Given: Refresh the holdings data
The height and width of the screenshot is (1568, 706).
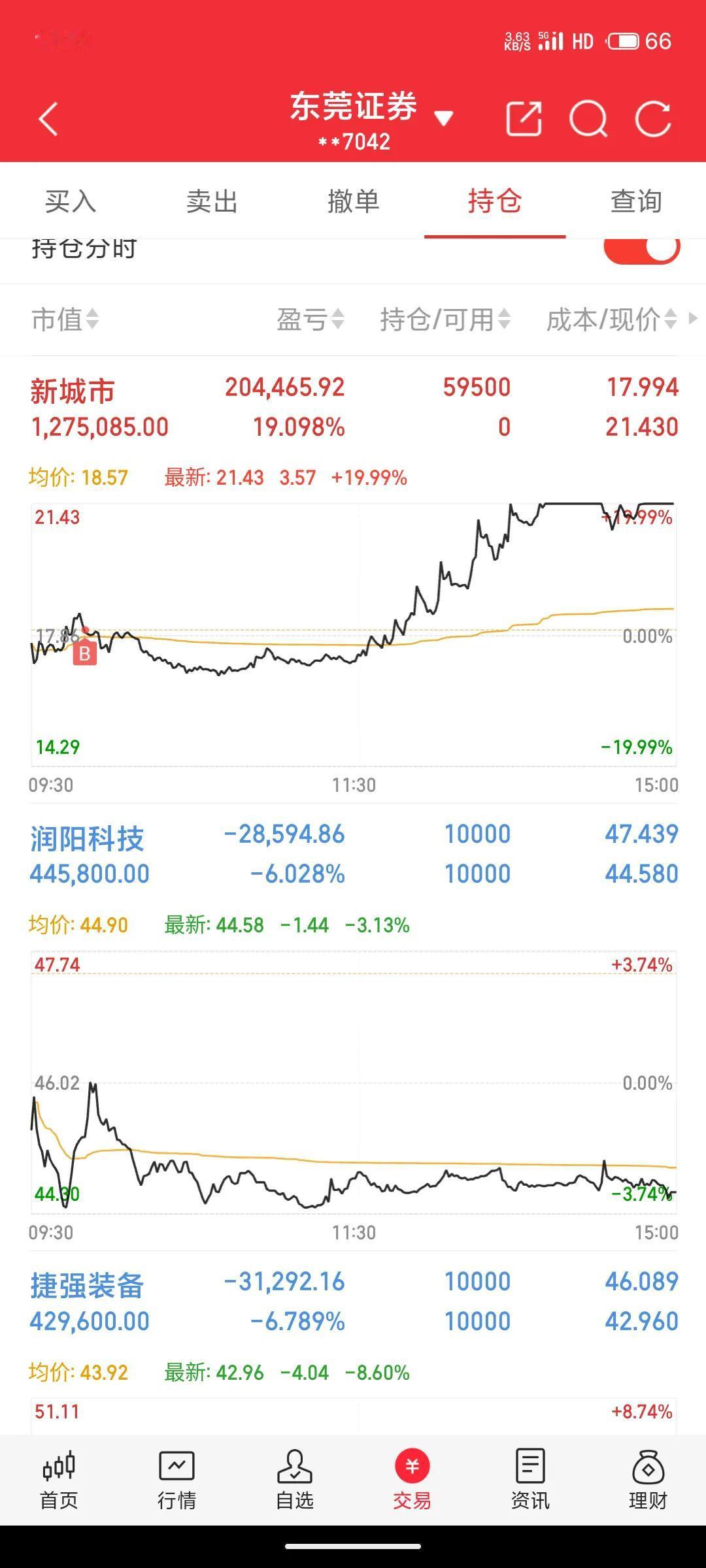Looking at the screenshot, I should click(x=653, y=119).
